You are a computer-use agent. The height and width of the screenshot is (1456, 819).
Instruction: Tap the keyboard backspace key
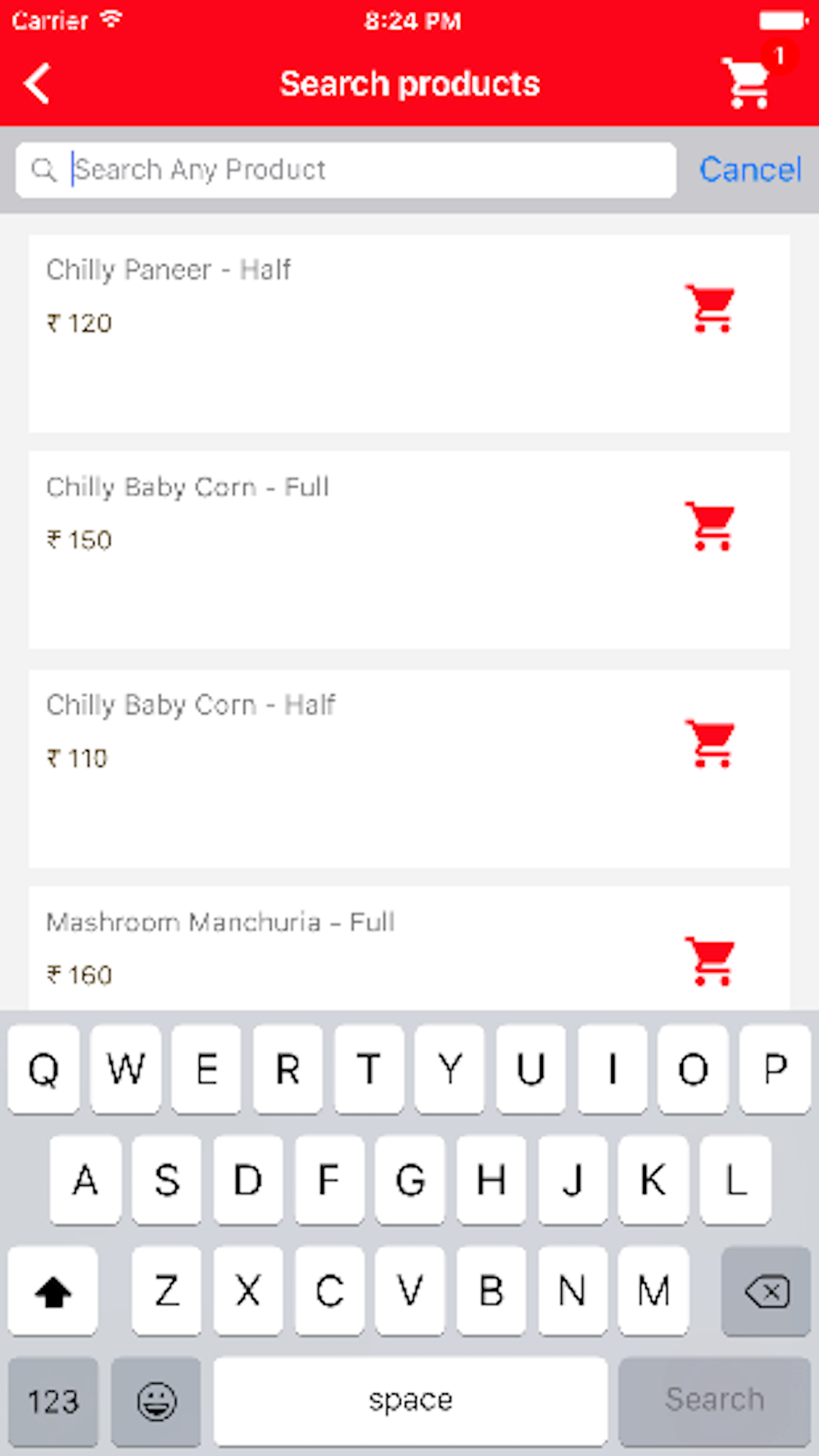767,1291
